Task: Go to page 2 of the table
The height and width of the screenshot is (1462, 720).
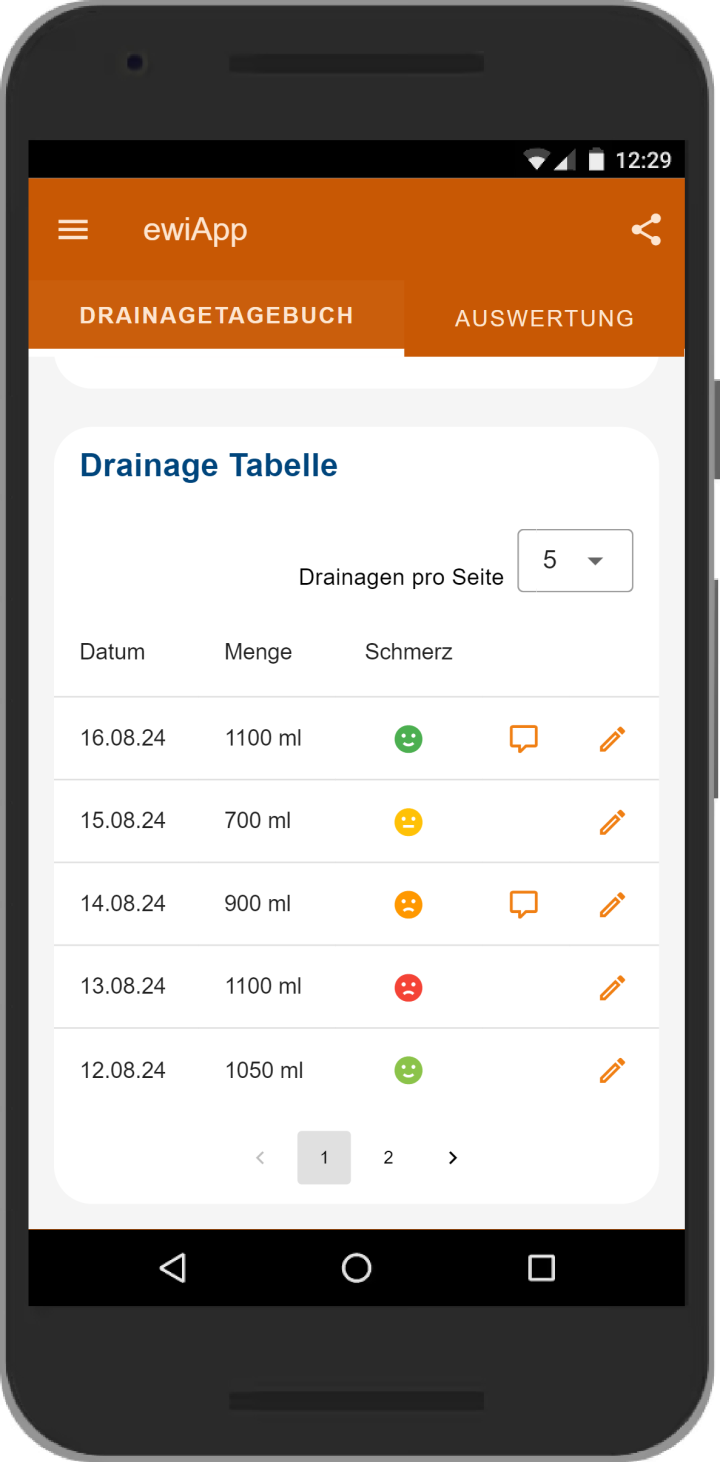Action: pos(388,1158)
